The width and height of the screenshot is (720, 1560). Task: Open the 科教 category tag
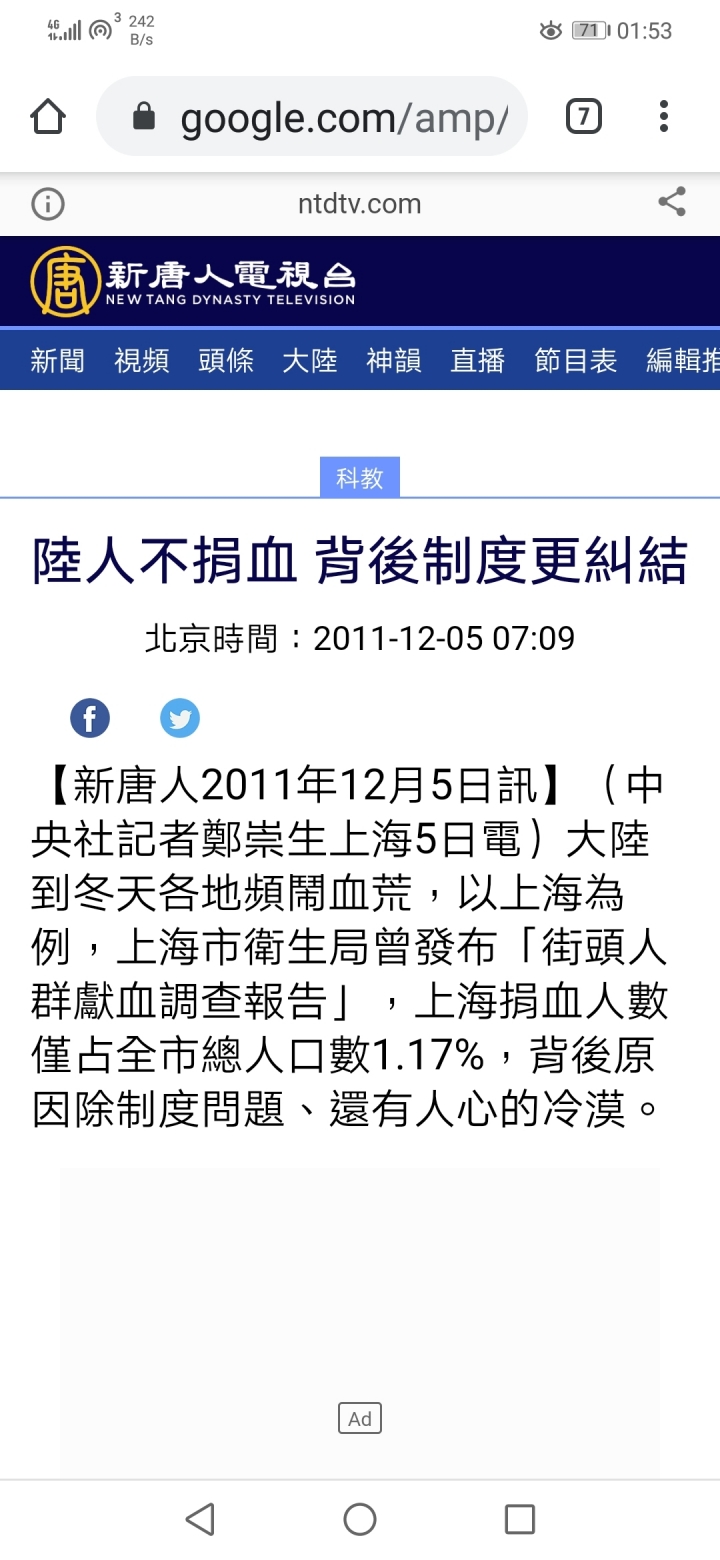click(360, 478)
